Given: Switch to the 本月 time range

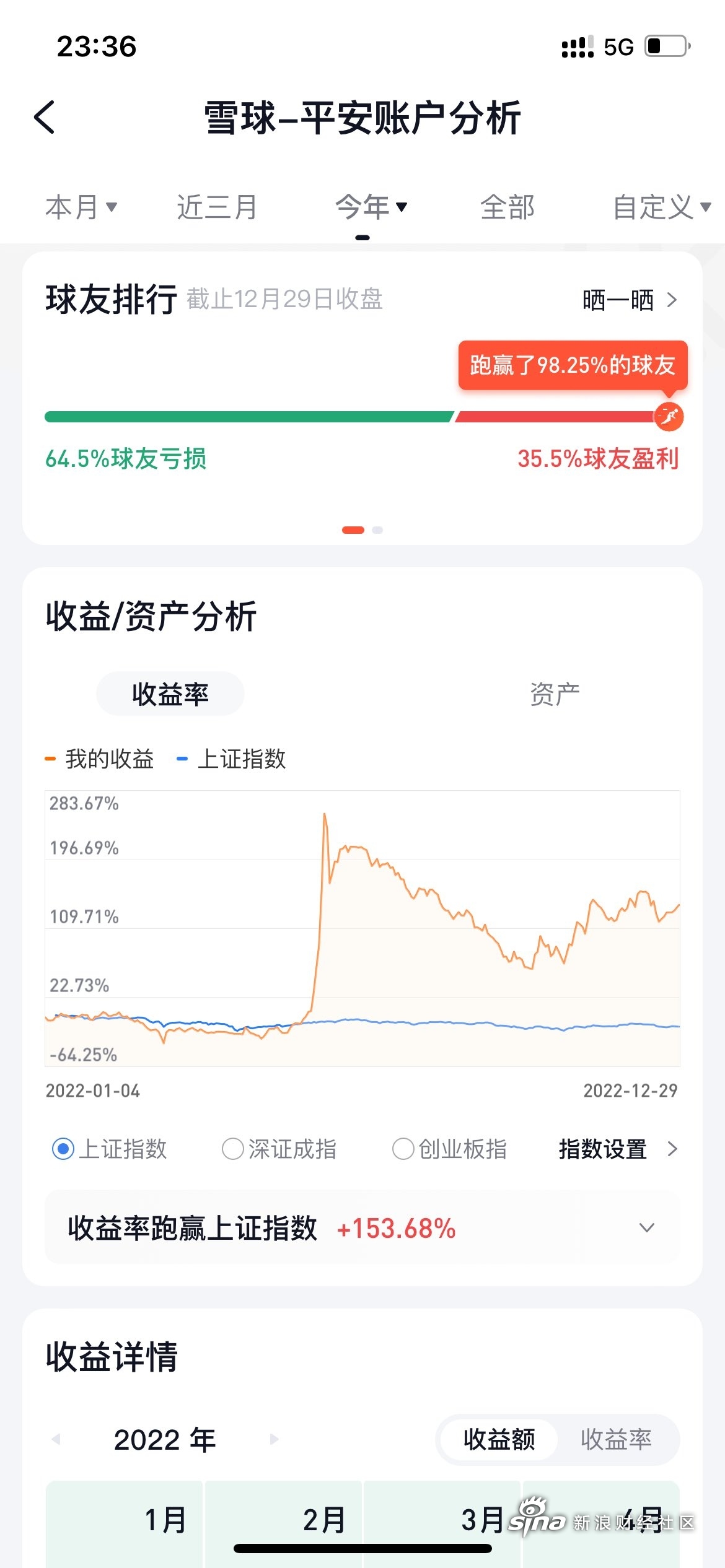Looking at the screenshot, I should [x=81, y=207].
